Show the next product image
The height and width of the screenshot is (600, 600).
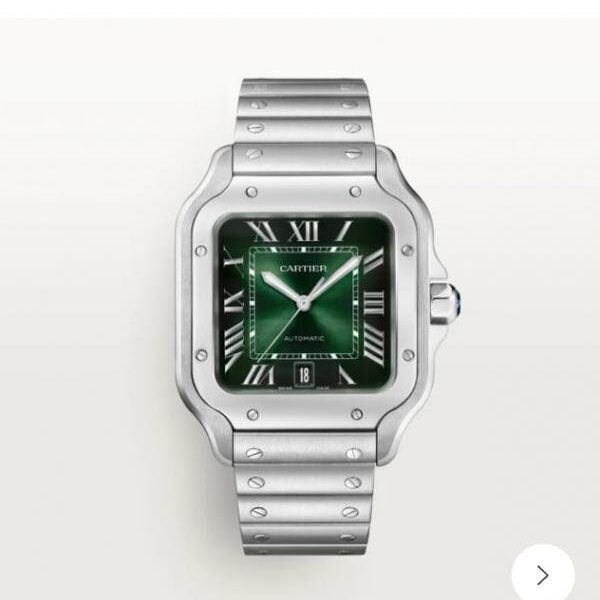pyautogui.click(x=542, y=574)
